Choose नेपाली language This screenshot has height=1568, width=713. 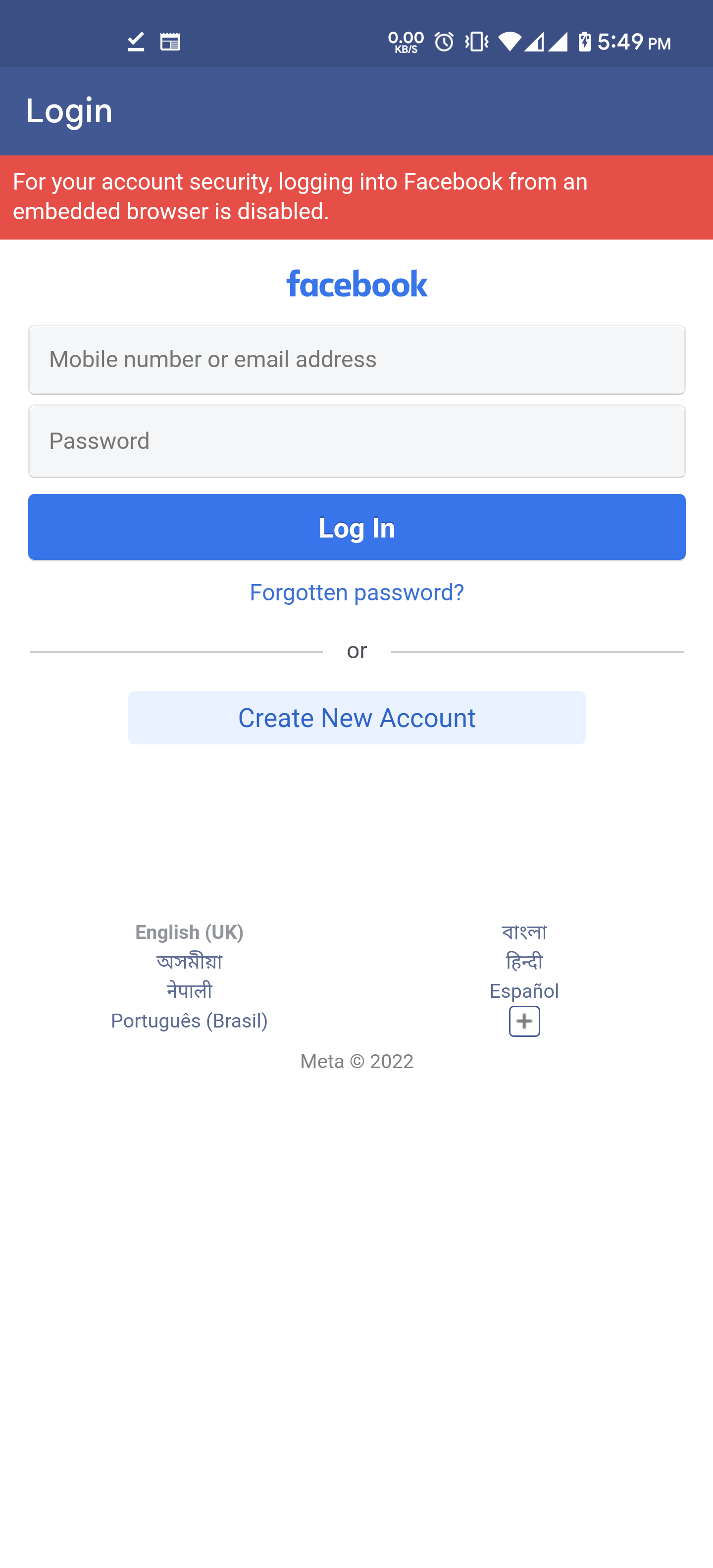tap(189, 991)
